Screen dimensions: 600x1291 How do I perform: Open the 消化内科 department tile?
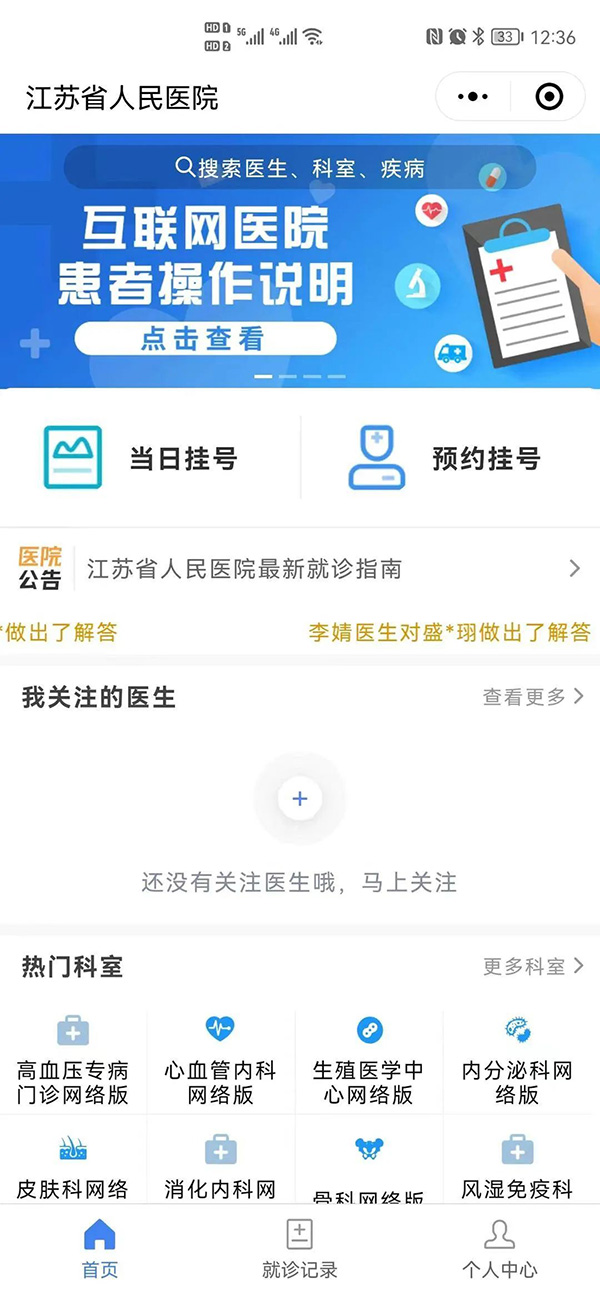[220, 1165]
